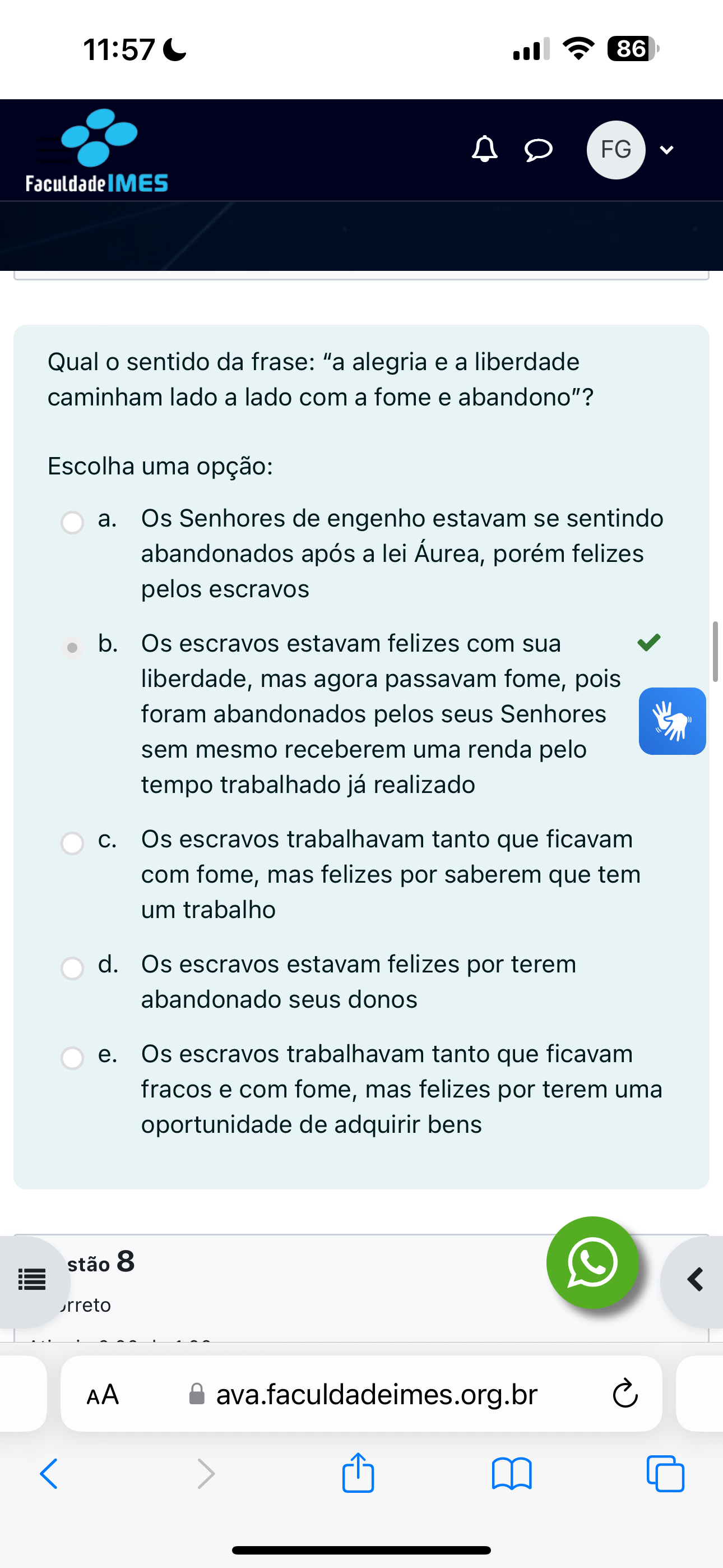Image resolution: width=723 pixels, height=1568 pixels.
Task: Open Safari bookmarks
Action: [x=511, y=1474]
